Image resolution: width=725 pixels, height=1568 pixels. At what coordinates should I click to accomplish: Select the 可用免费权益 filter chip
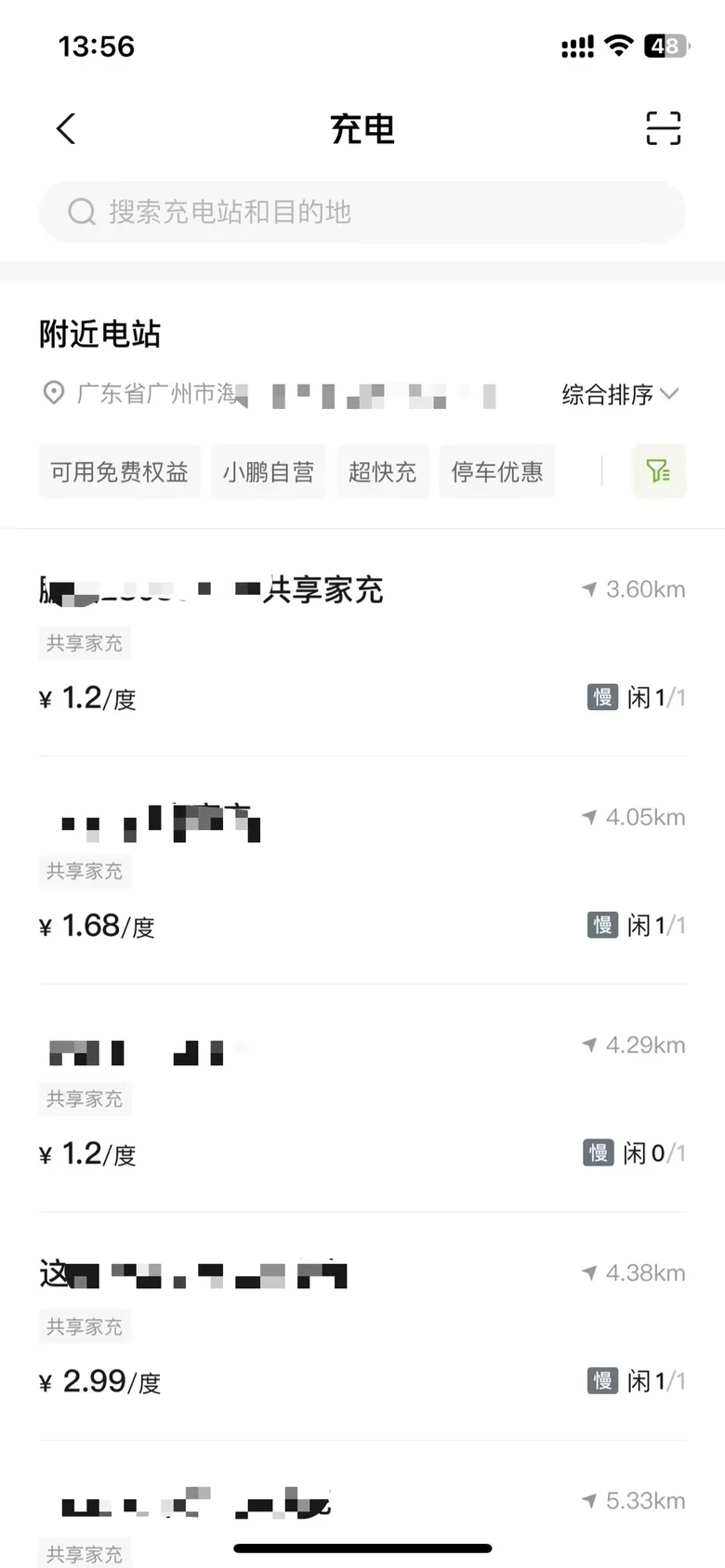[x=119, y=471]
